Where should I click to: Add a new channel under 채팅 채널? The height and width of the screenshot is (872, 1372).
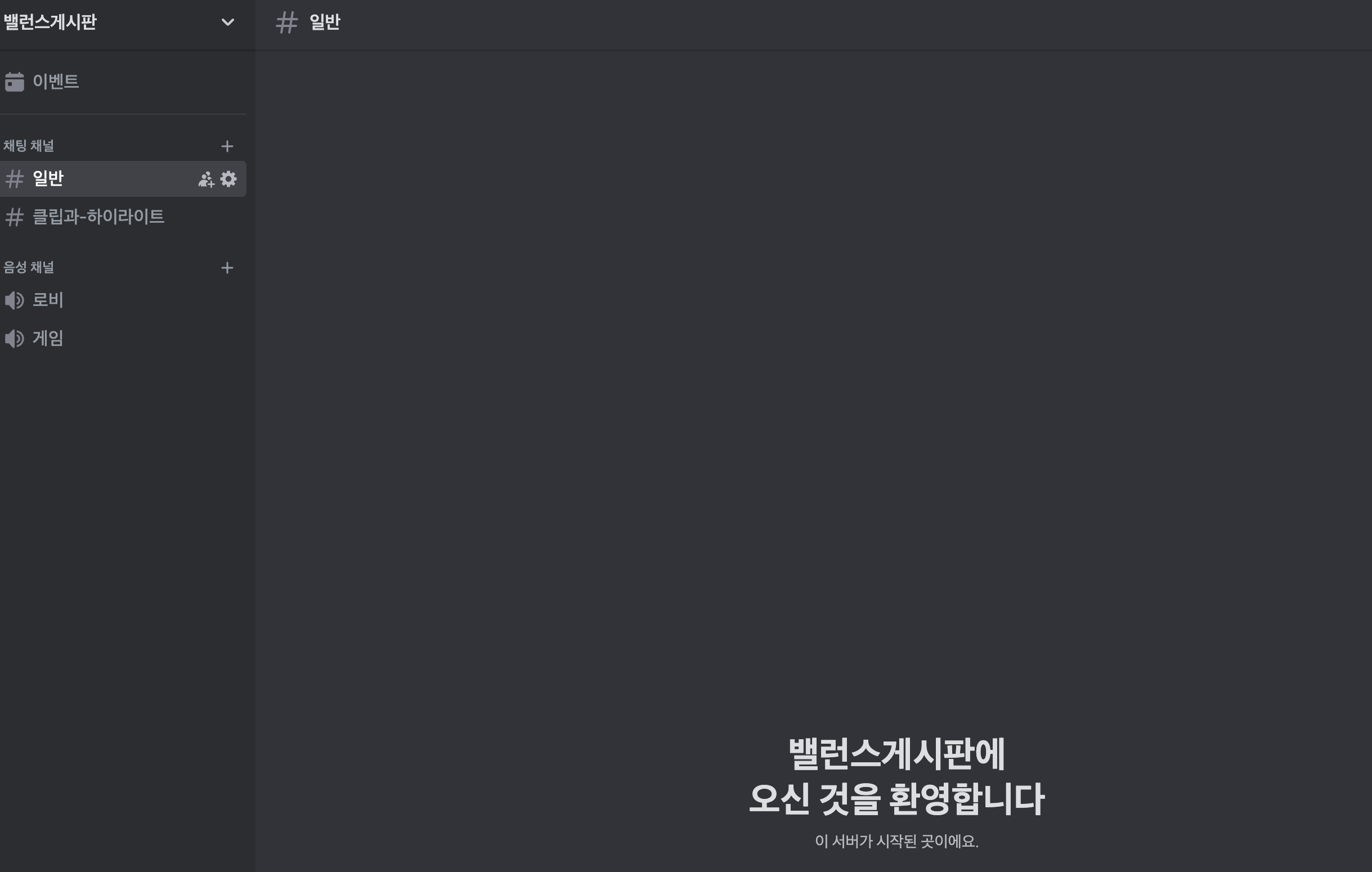coord(227,146)
